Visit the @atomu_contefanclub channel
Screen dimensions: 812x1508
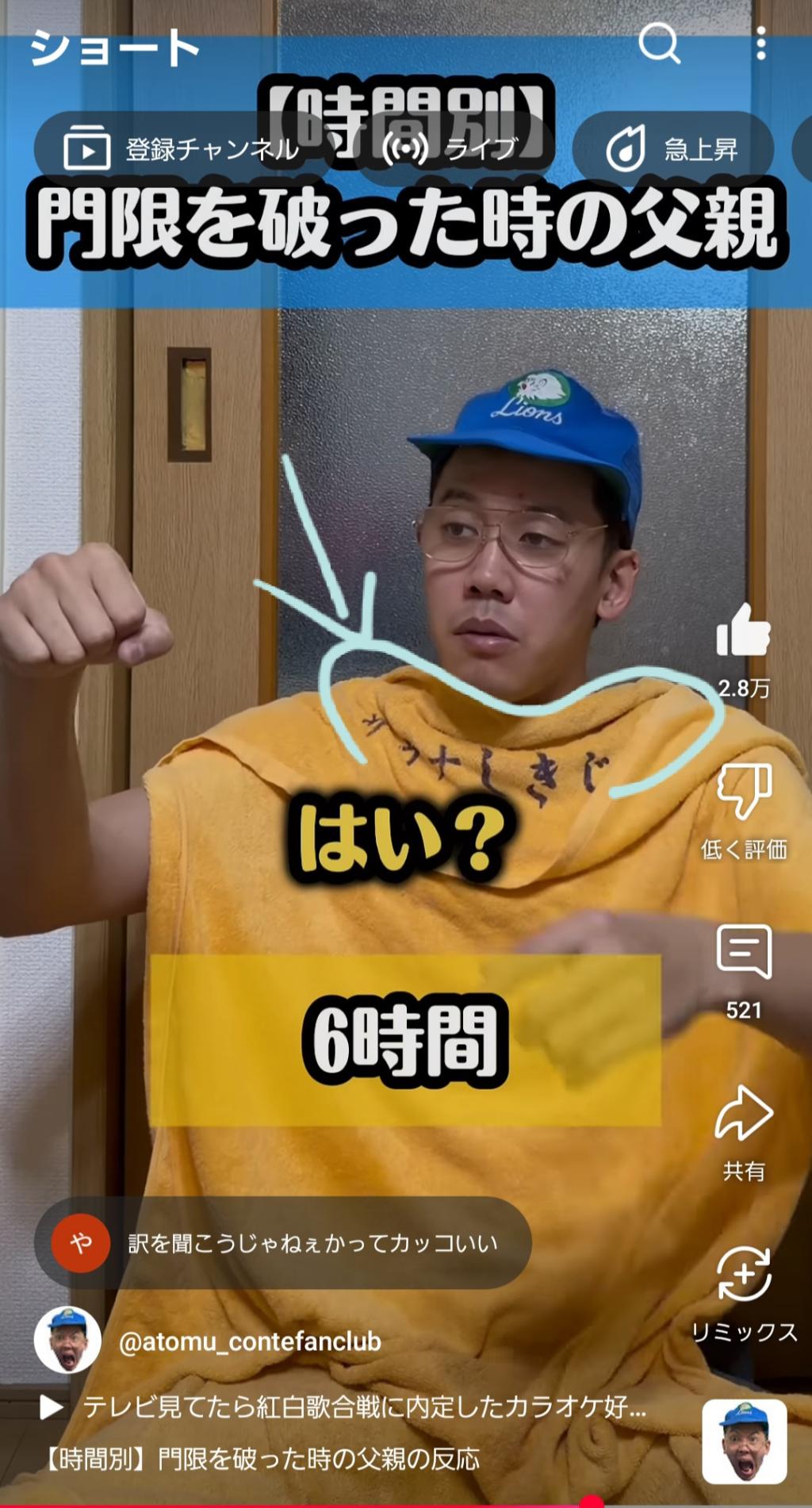(250, 1341)
